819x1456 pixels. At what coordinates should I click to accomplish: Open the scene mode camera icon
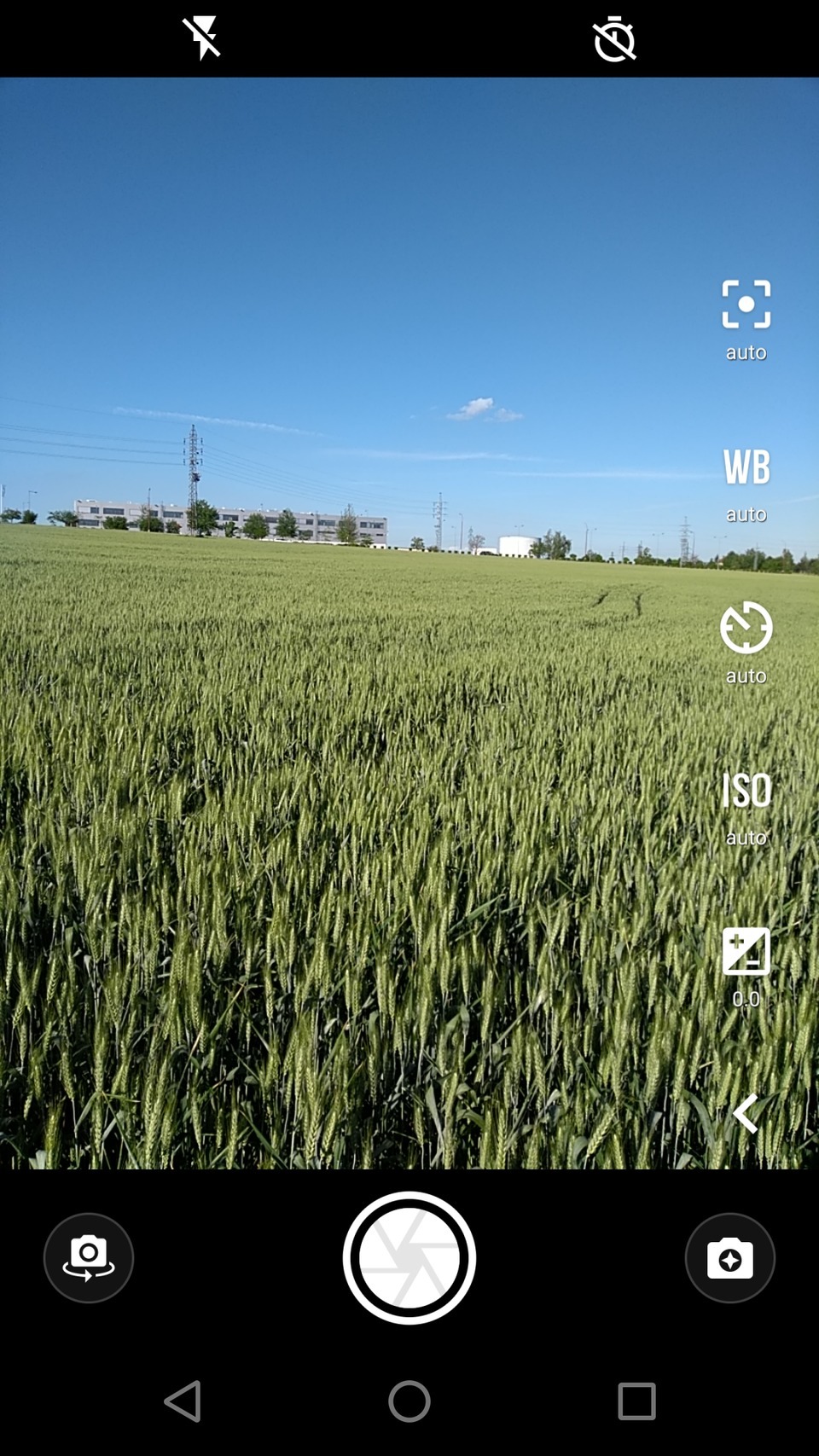(x=730, y=1258)
